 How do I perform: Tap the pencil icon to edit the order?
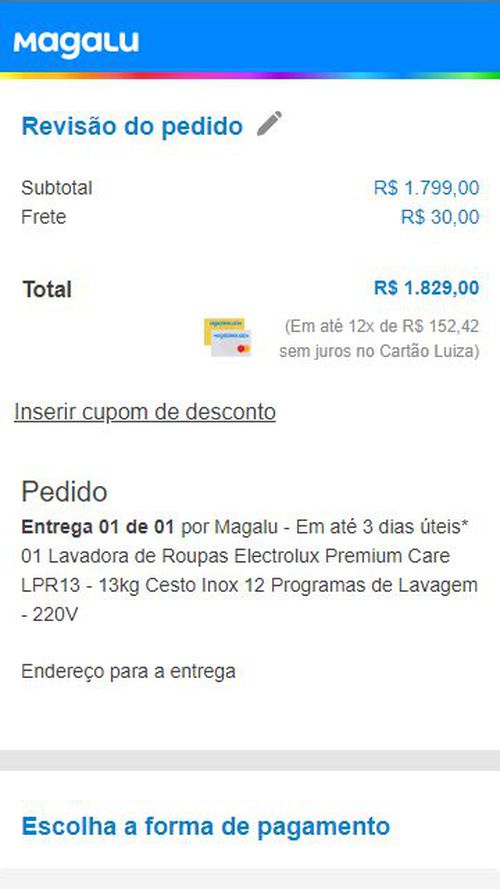point(269,124)
